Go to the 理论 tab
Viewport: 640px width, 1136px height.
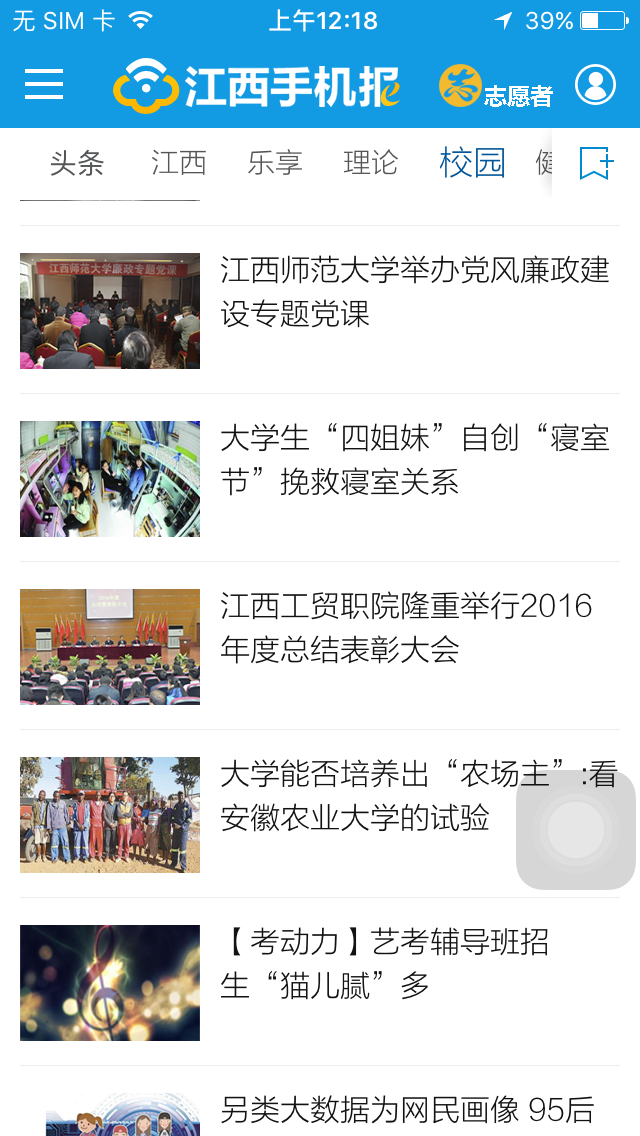[370, 163]
